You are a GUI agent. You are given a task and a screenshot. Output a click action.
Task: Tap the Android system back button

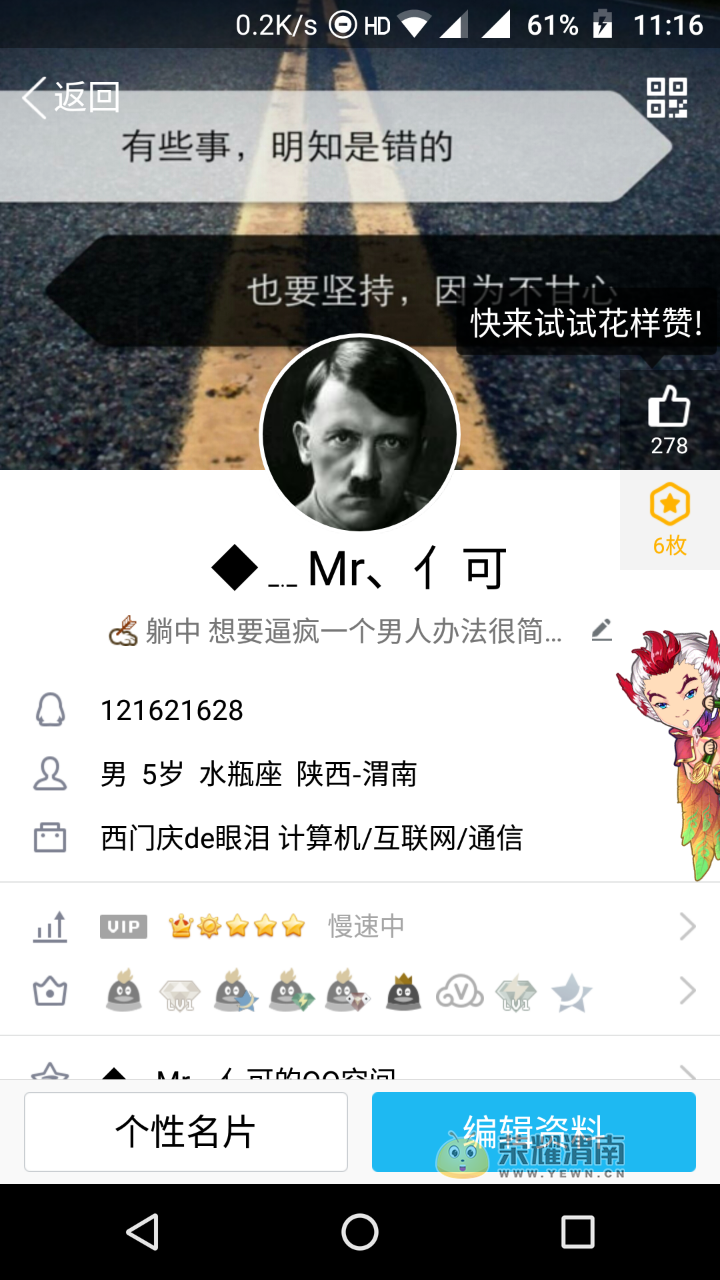click(143, 1232)
